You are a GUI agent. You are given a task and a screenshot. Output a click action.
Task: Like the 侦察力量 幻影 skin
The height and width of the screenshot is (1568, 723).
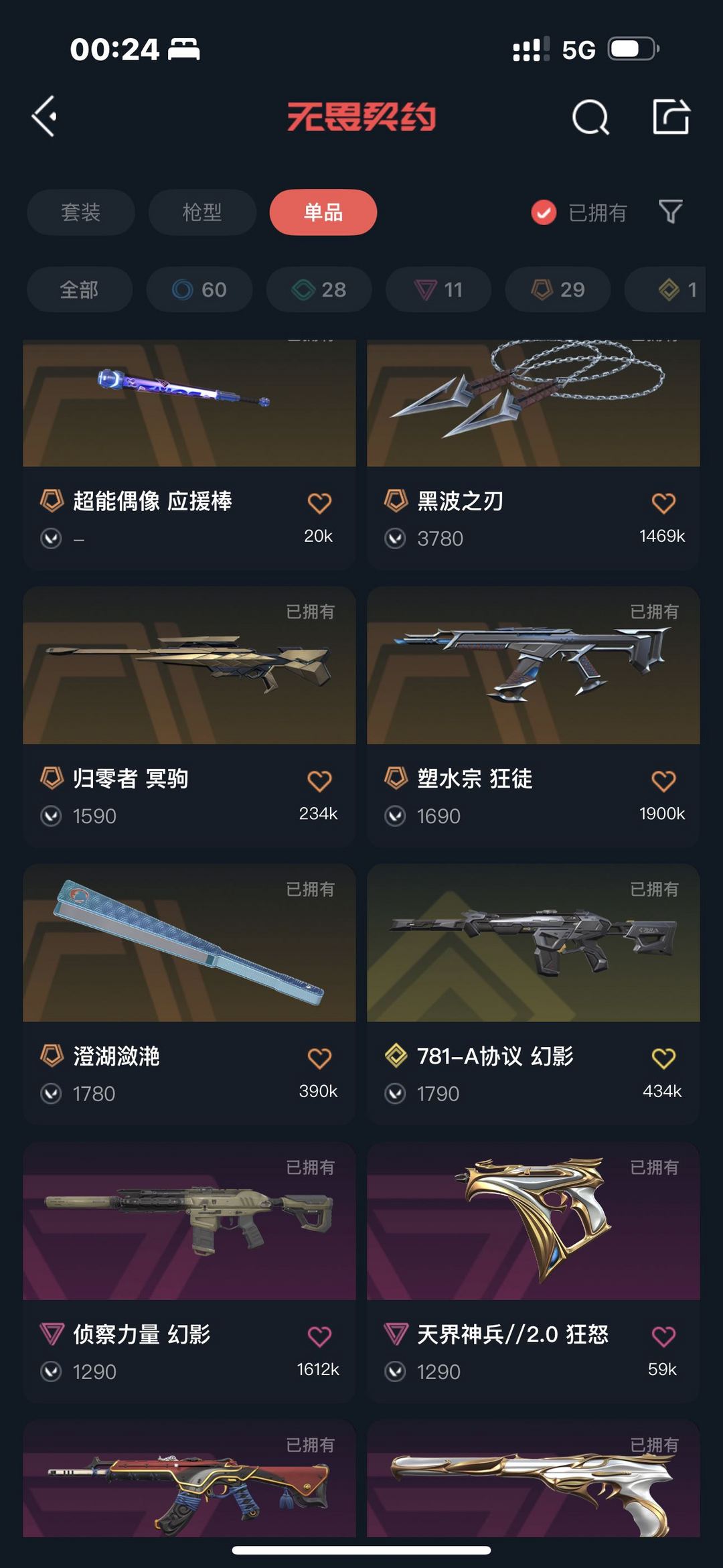point(319,1337)
